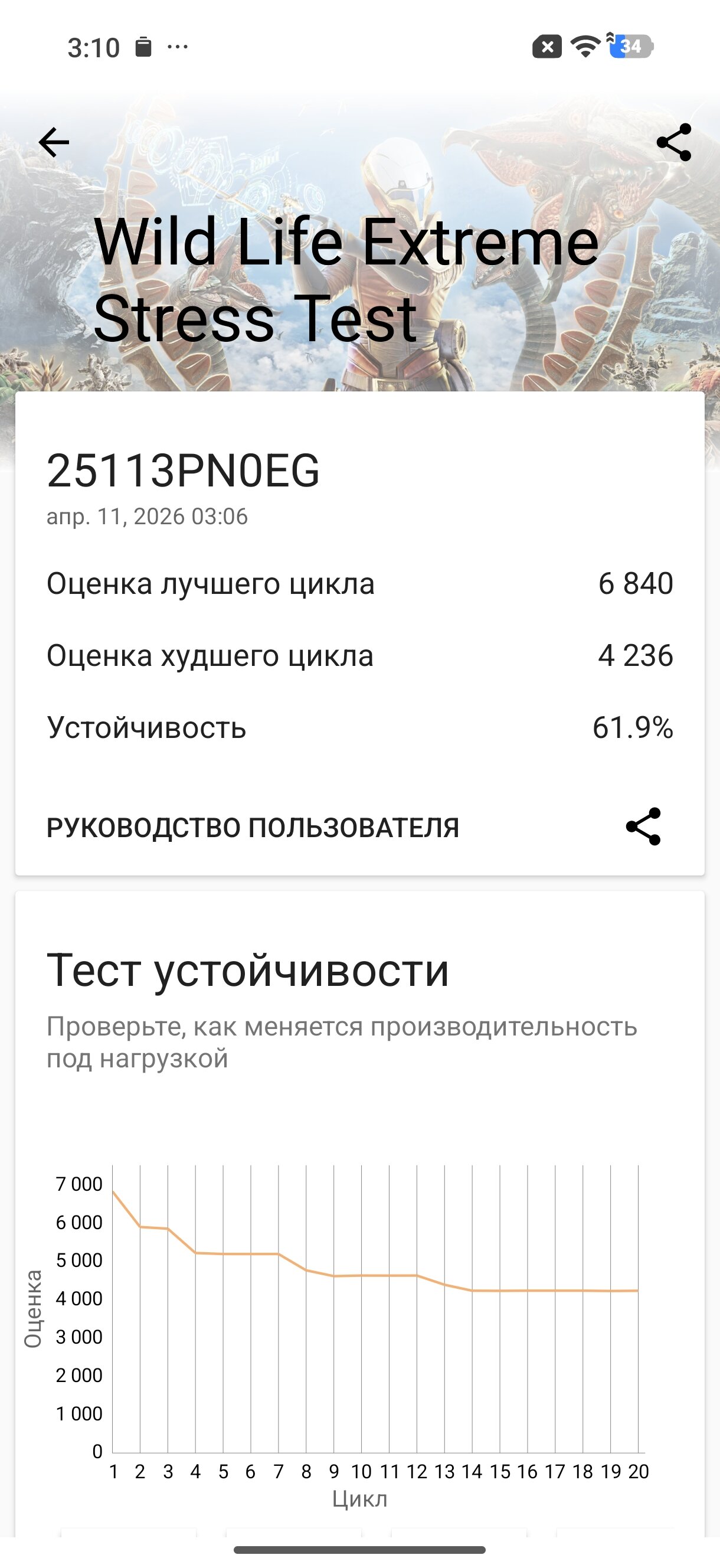Share the result via the header share icon
This screenshot has height=1568, width=720.
click(x=674, y=142)
